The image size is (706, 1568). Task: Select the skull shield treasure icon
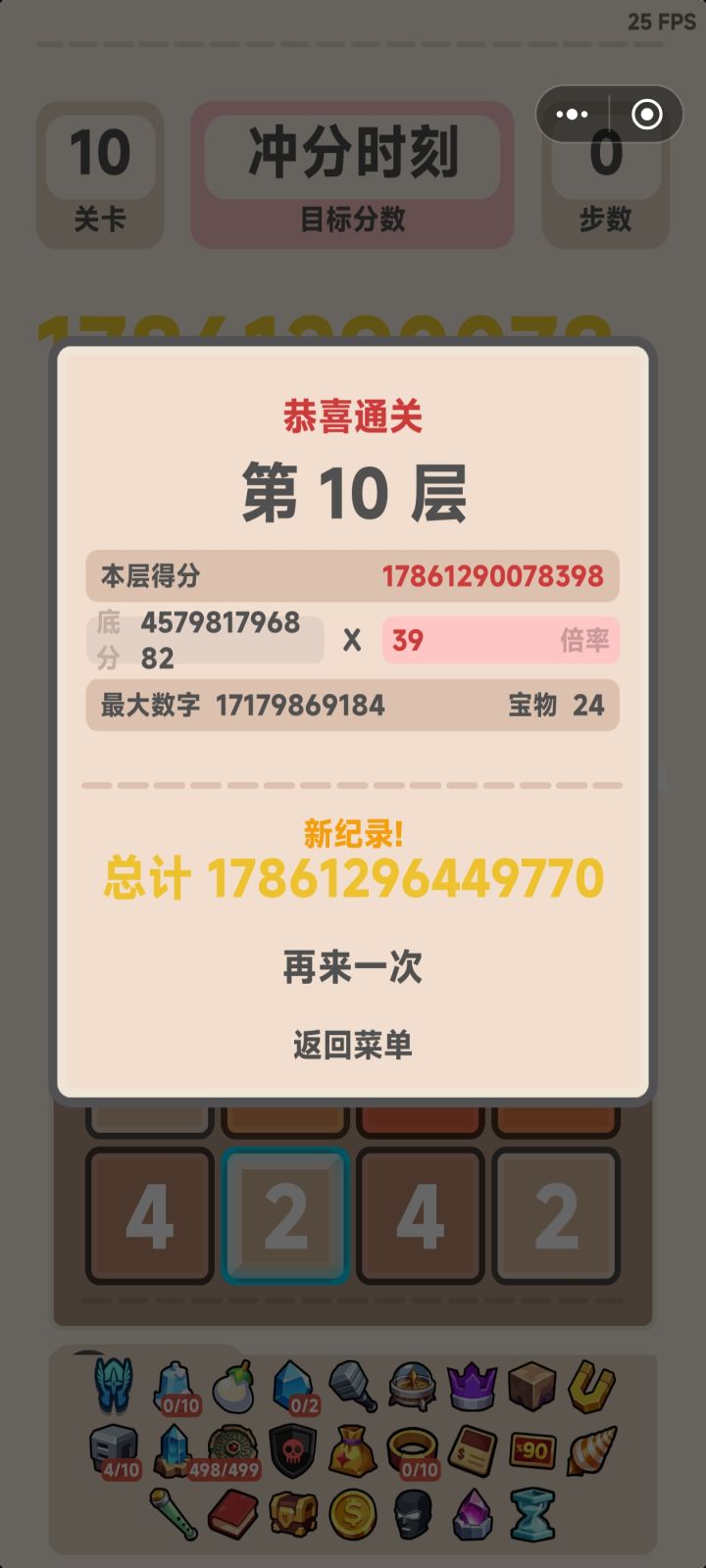click(x=290, y=1450)
